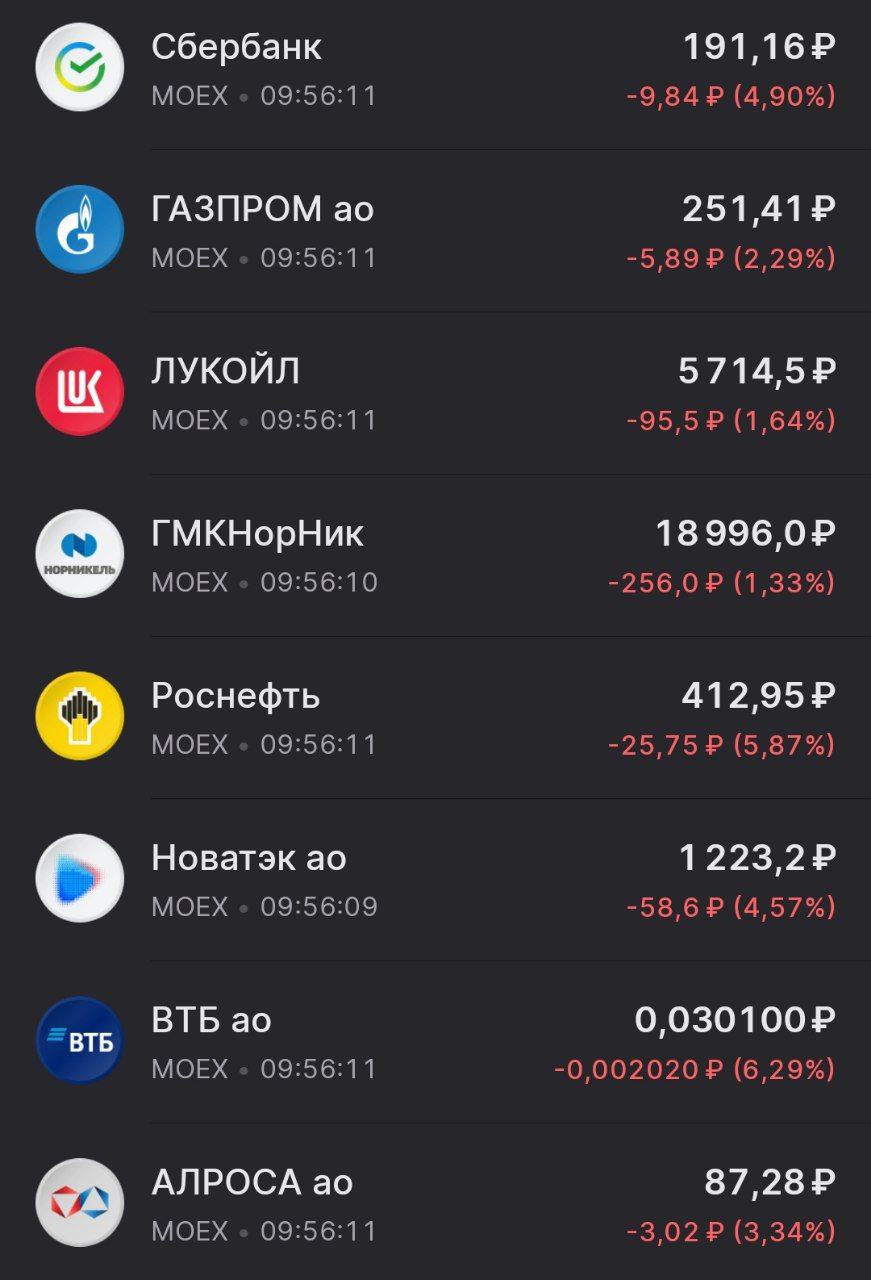Click the ВТБ bank logo icon
This screenshot has height=1280, width=871.
80,1041
